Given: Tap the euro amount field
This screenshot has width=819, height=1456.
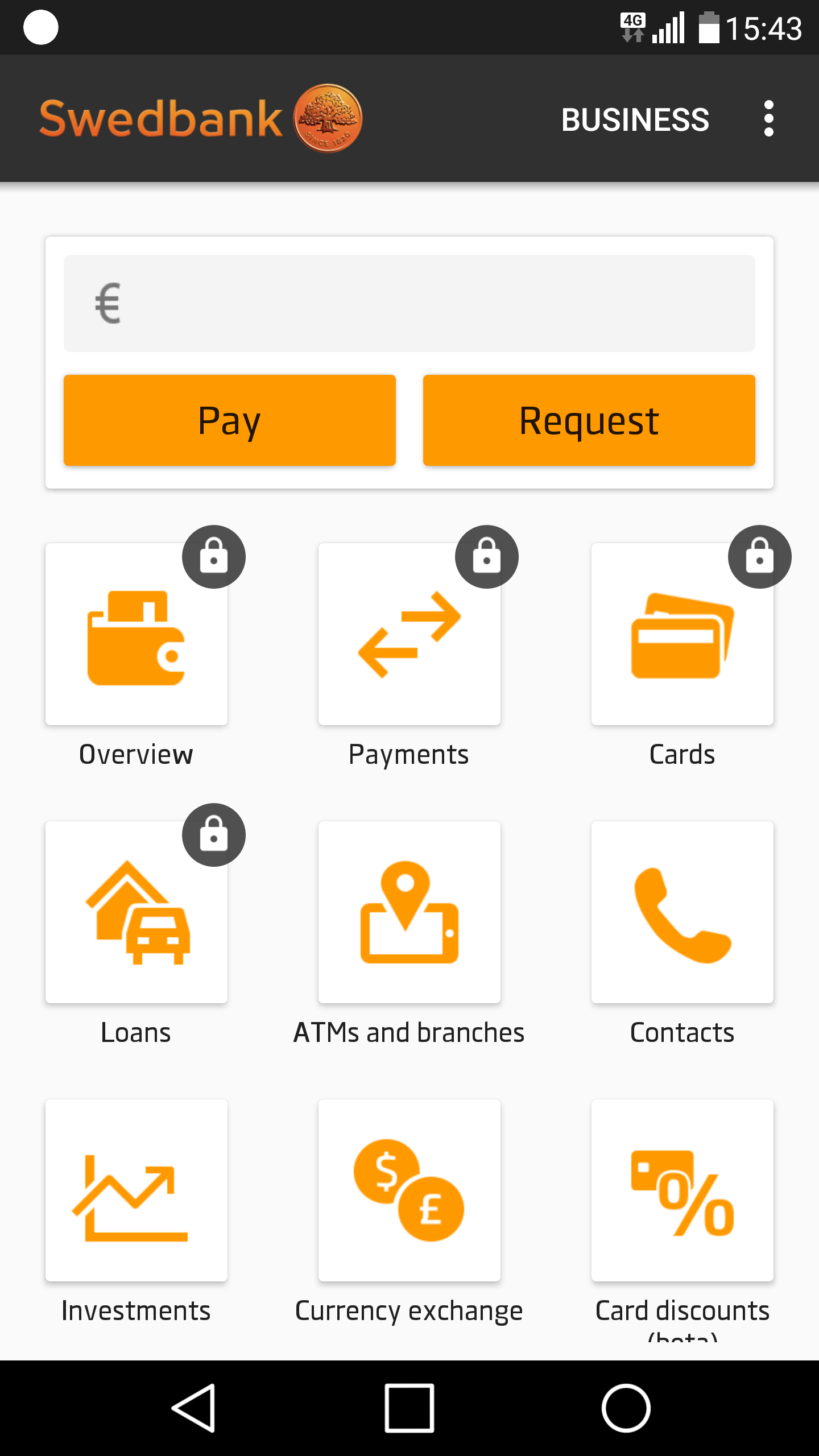Looking at the screenshot, I should tap(409, 303).
